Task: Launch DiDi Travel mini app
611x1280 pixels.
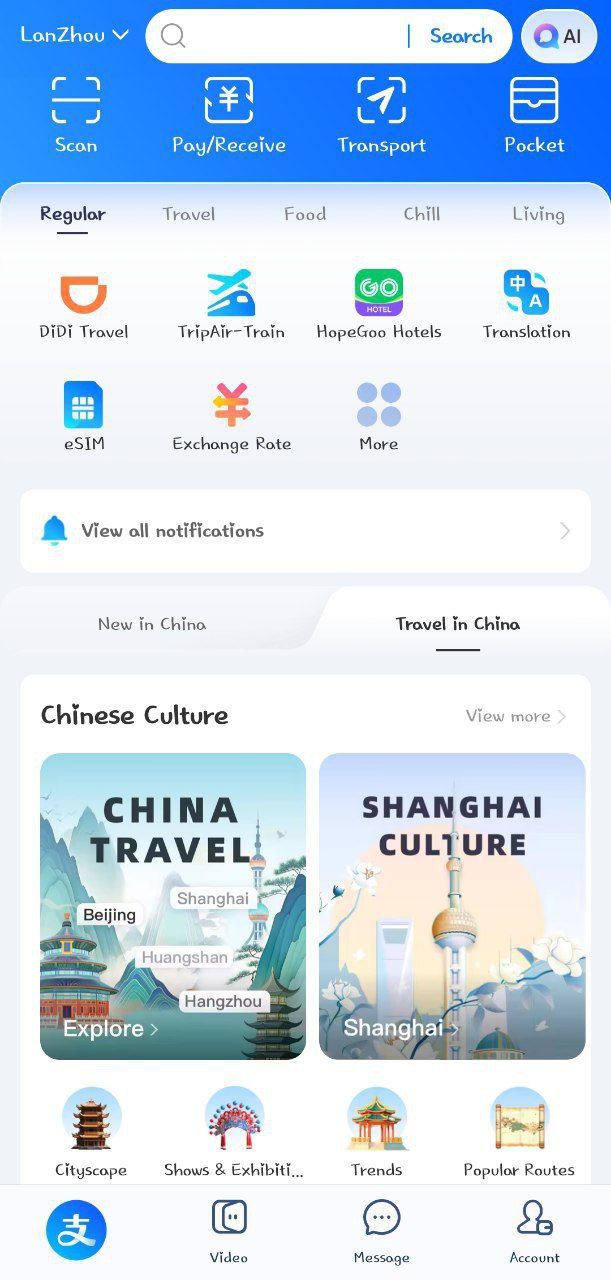Action: pyautogui.click(x=84, y=305)
